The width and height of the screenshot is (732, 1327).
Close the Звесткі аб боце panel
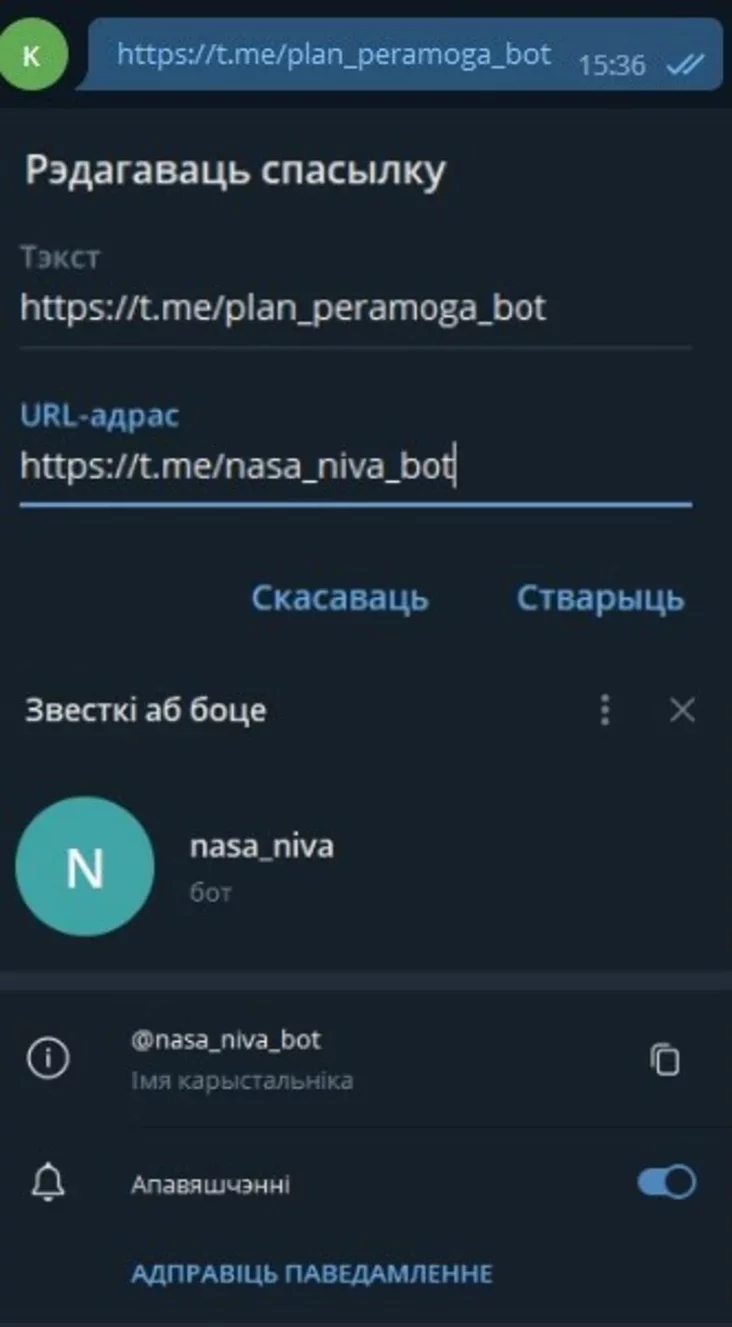coord(682,710)
